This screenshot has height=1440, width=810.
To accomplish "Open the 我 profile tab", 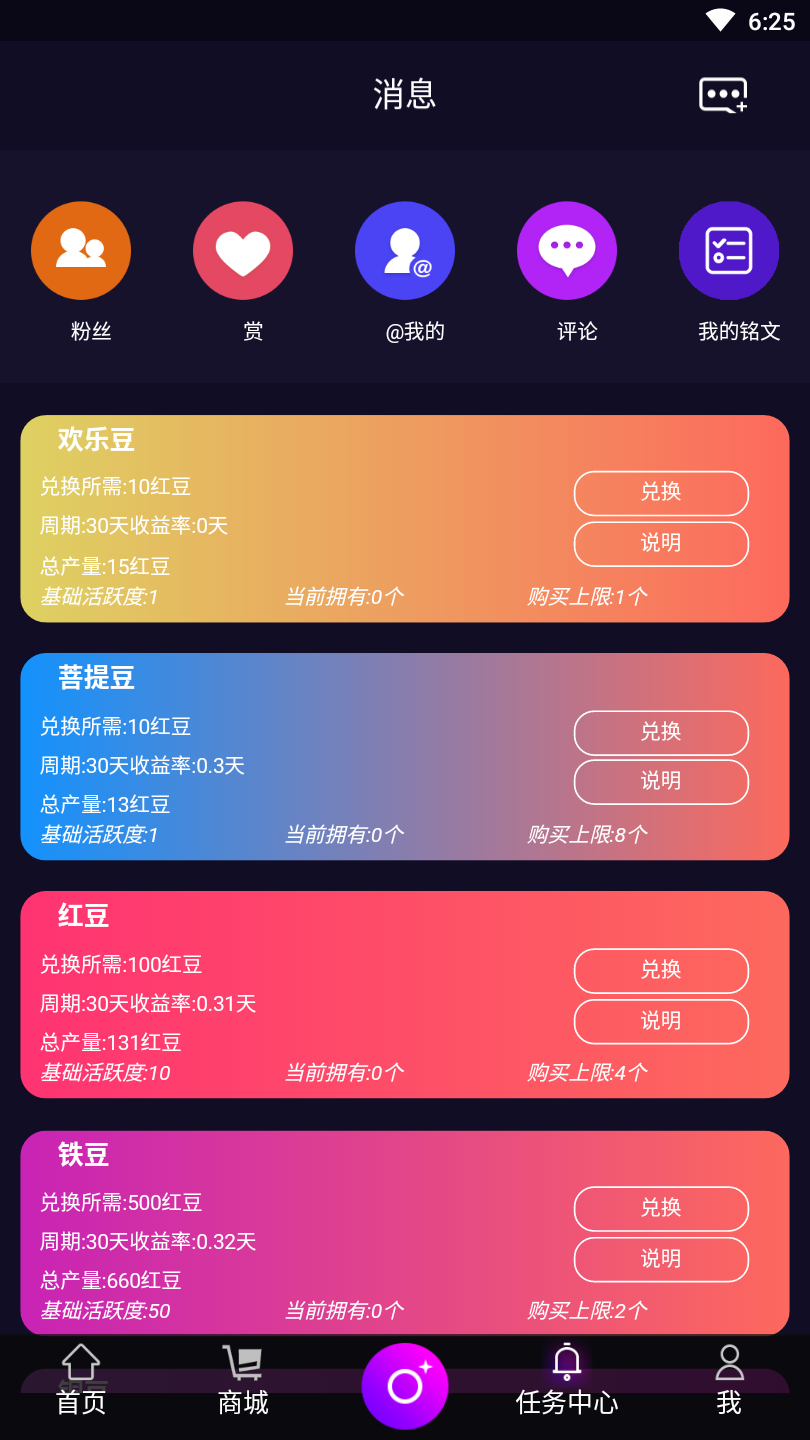I will pos(729,1381).
